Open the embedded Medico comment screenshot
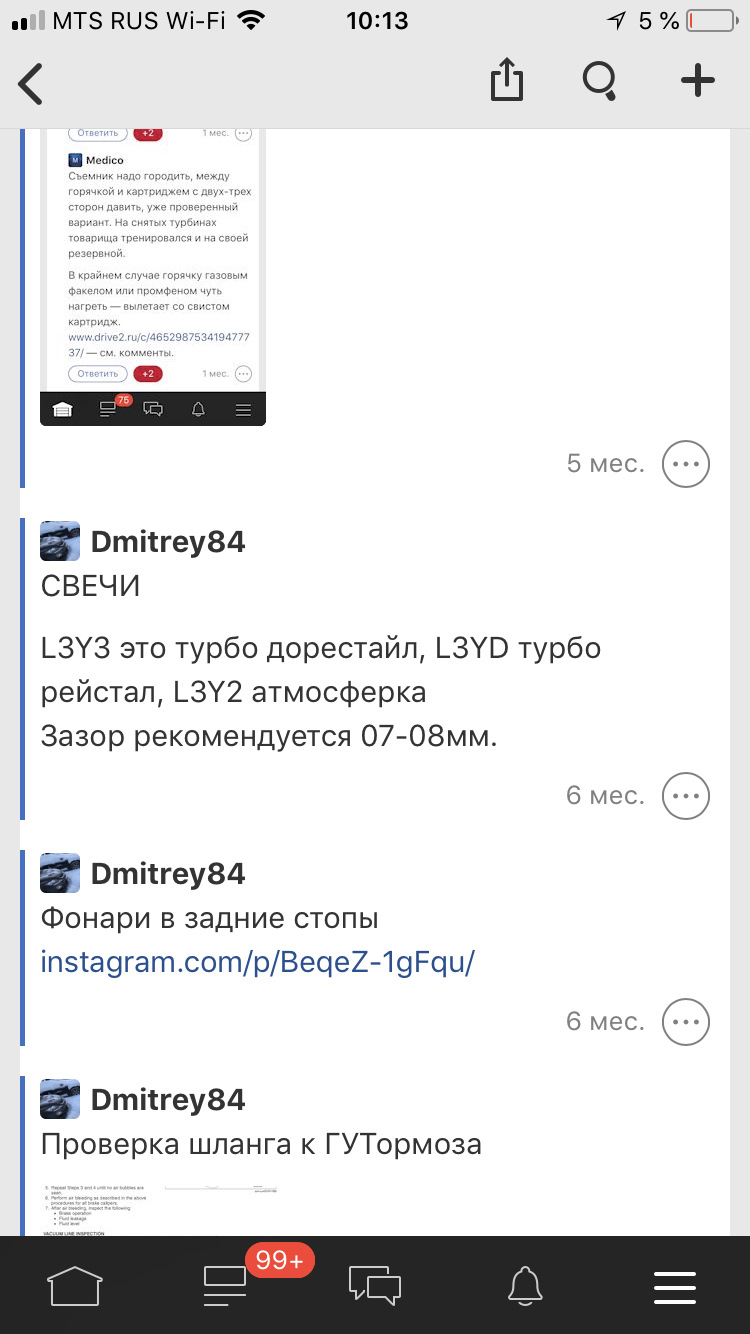This screenshot has height=1334, width=750. pyautogui.click(x=153, y=270)
